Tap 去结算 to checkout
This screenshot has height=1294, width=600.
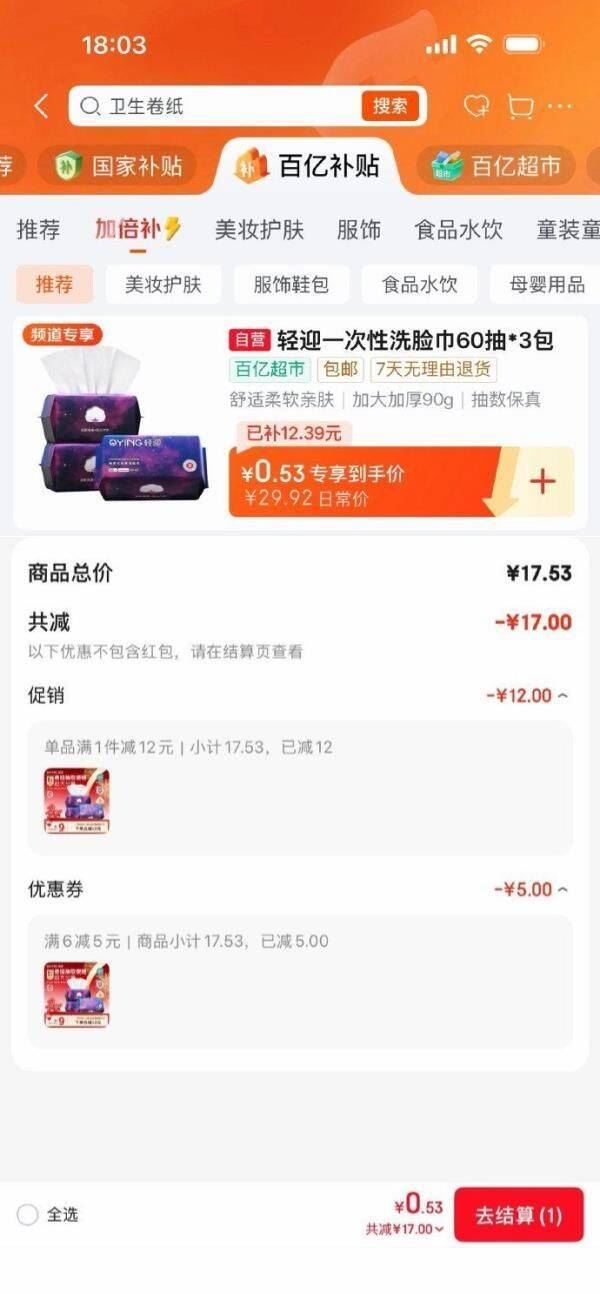[x=518, y=1216]
